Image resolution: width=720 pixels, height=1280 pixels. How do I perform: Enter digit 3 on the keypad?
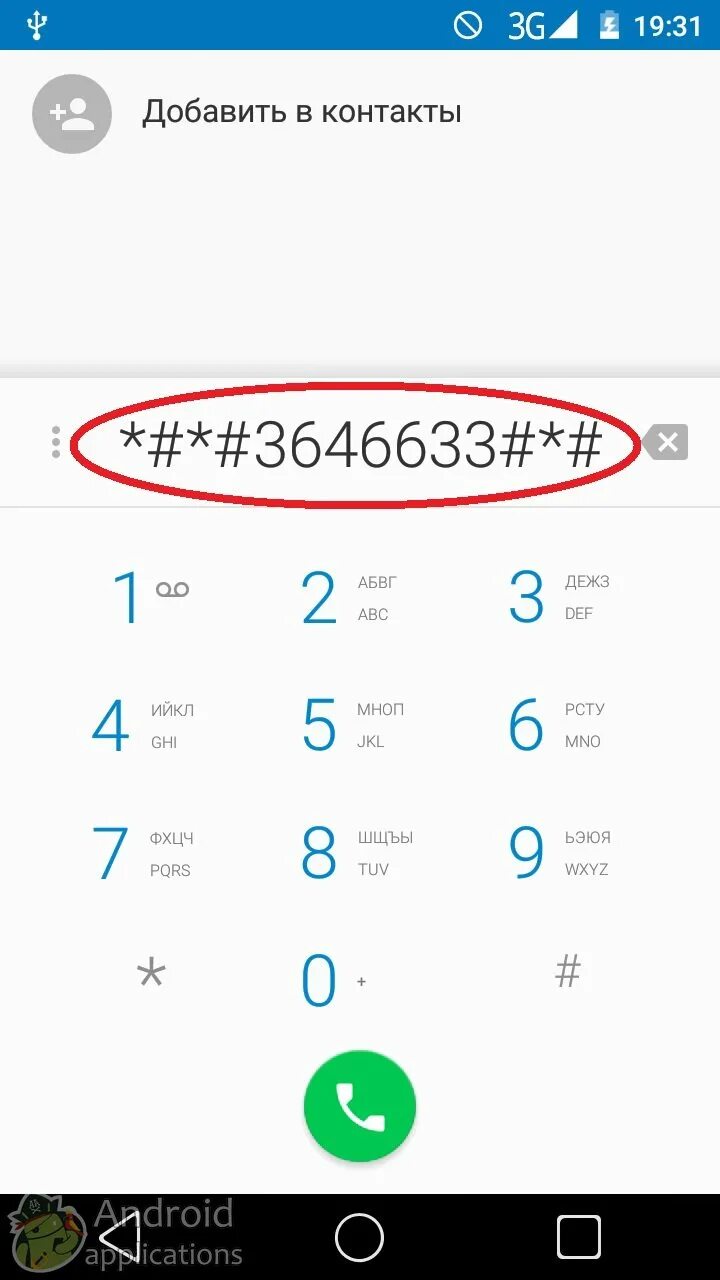click(x=558, y=597)
